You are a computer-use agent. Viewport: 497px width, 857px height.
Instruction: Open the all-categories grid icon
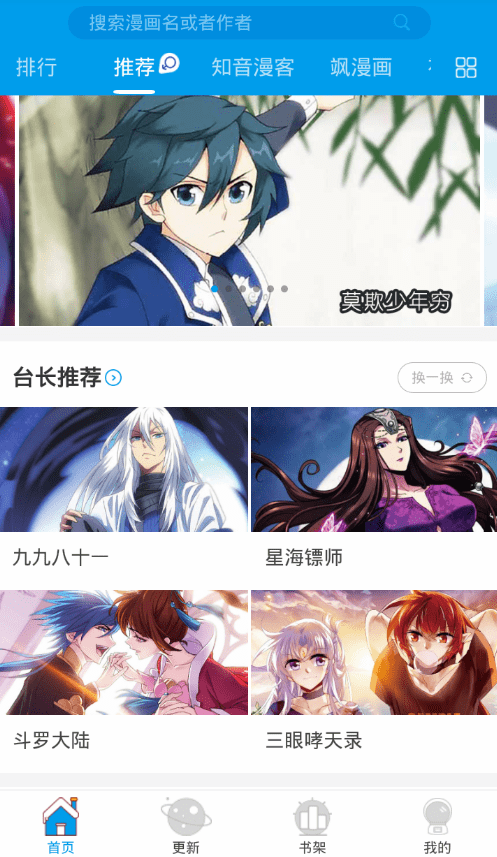[466, 68]
